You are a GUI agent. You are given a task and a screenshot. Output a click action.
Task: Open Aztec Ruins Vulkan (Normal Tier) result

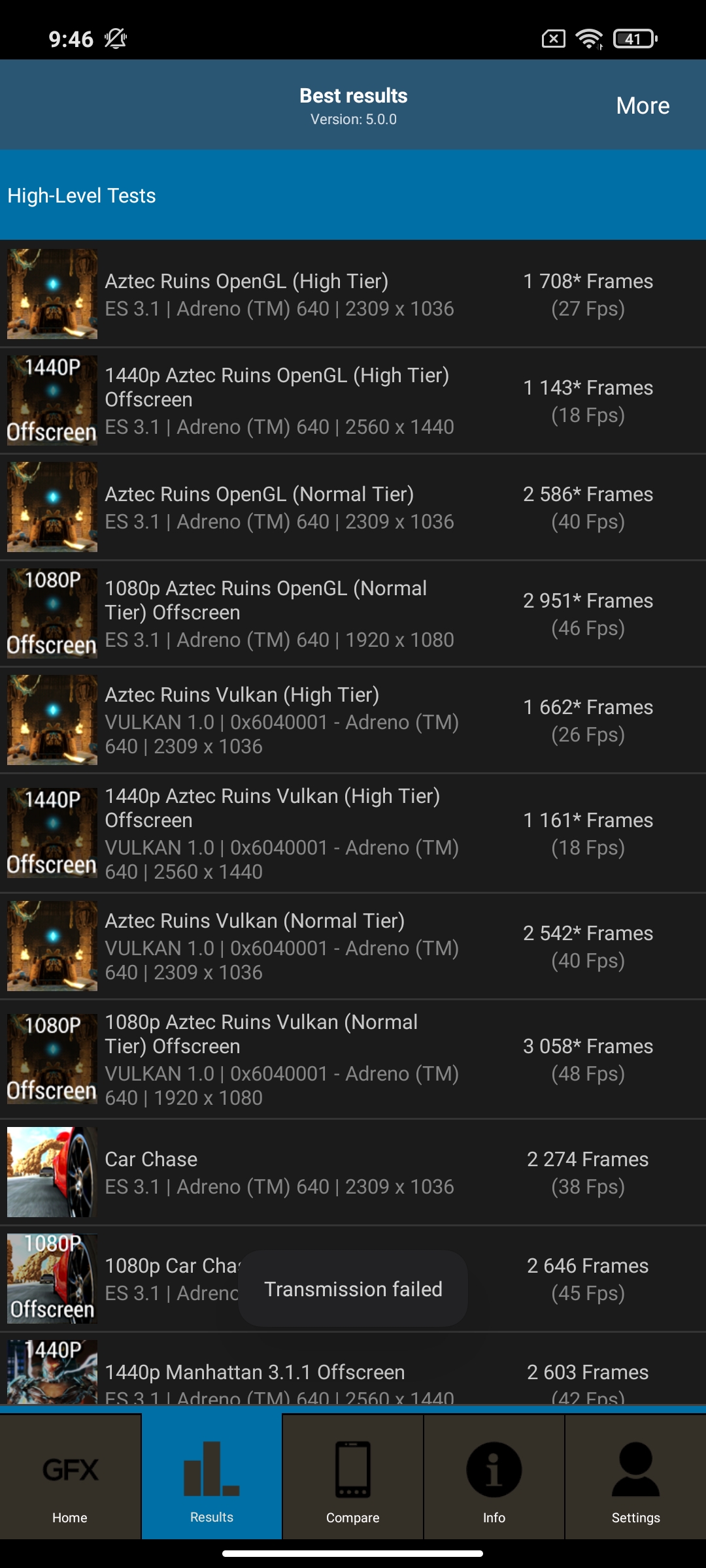(x=353, y=946)
